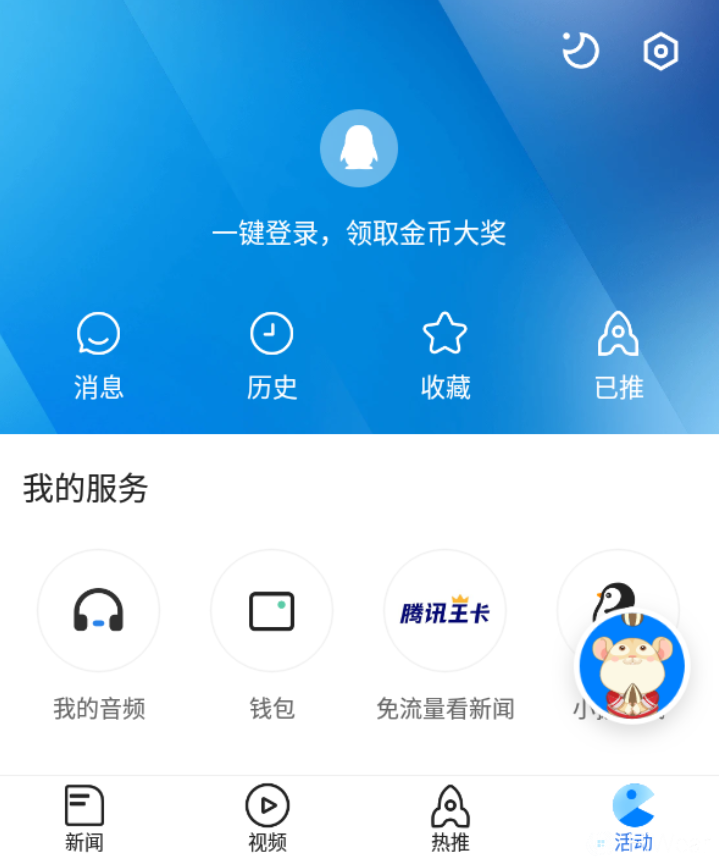Switch to the 视频 tab

click(x=267, y=818)
